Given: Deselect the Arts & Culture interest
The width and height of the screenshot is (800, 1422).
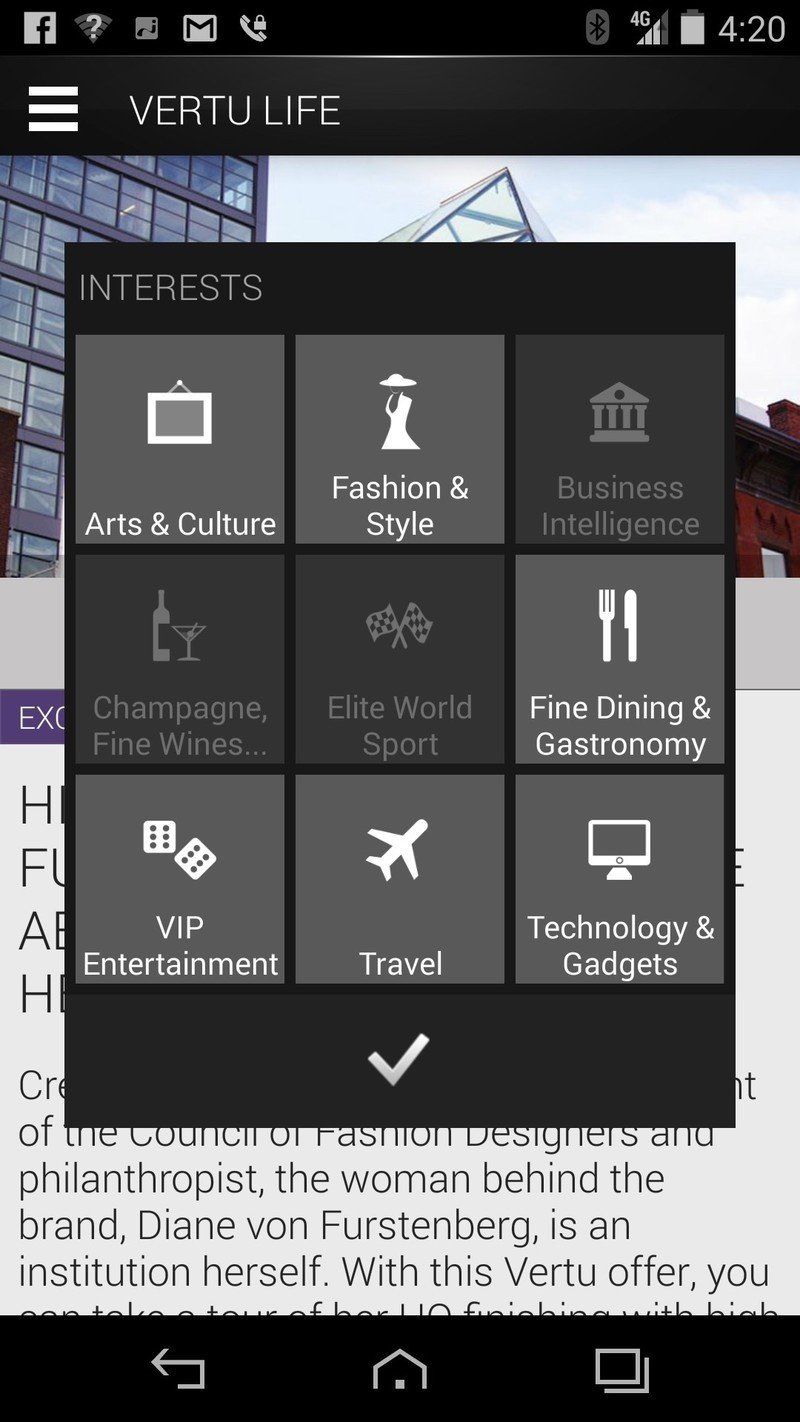Looking at the screenshot, I should click(x=180, y=439).
